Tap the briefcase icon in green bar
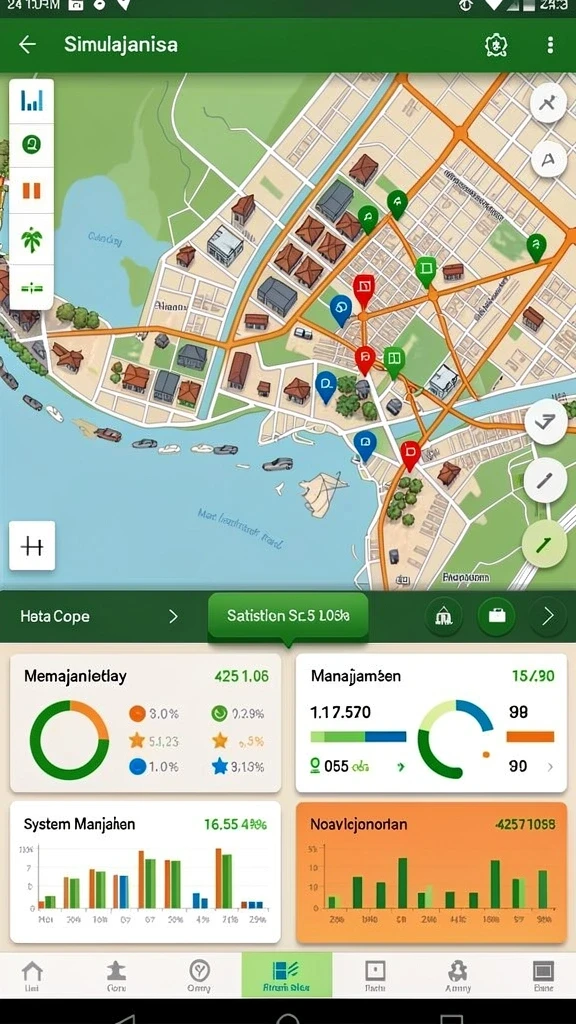This screenshot has height=1024, width=576. [496, 616]
